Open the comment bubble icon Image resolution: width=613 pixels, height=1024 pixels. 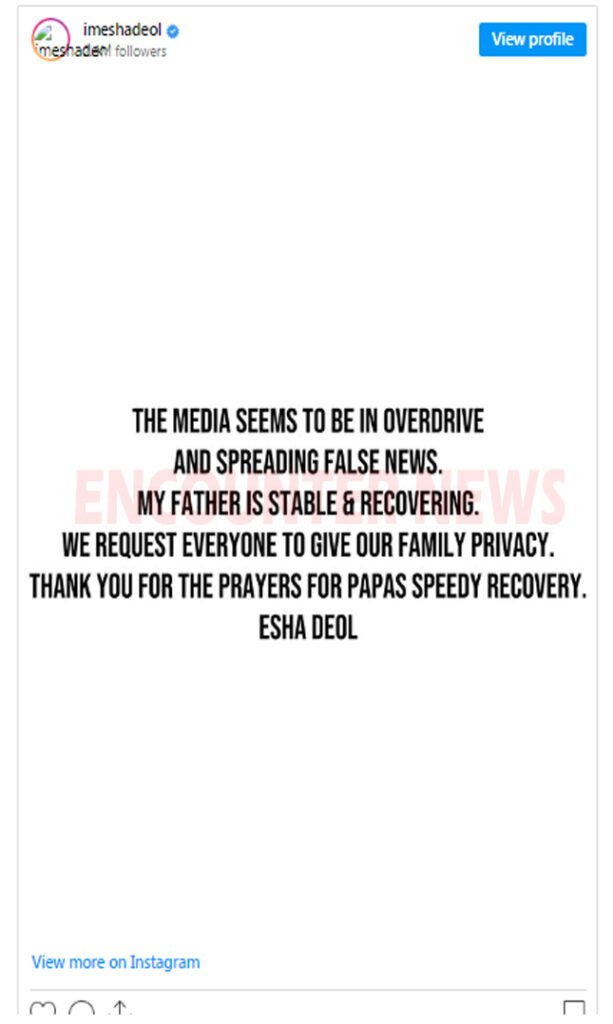[x=81, y=1012]
